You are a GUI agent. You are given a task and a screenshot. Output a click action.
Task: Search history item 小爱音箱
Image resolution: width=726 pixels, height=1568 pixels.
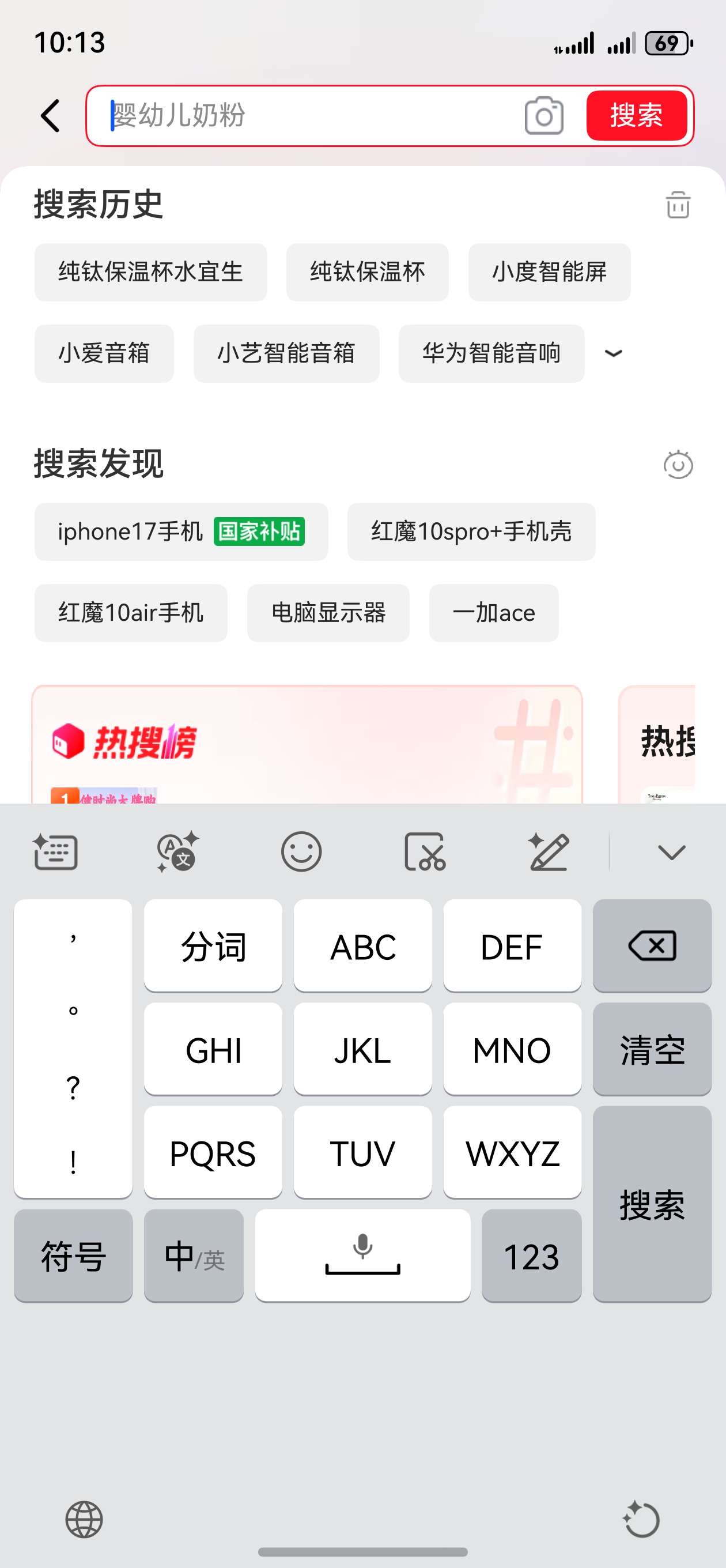(104, 353)
